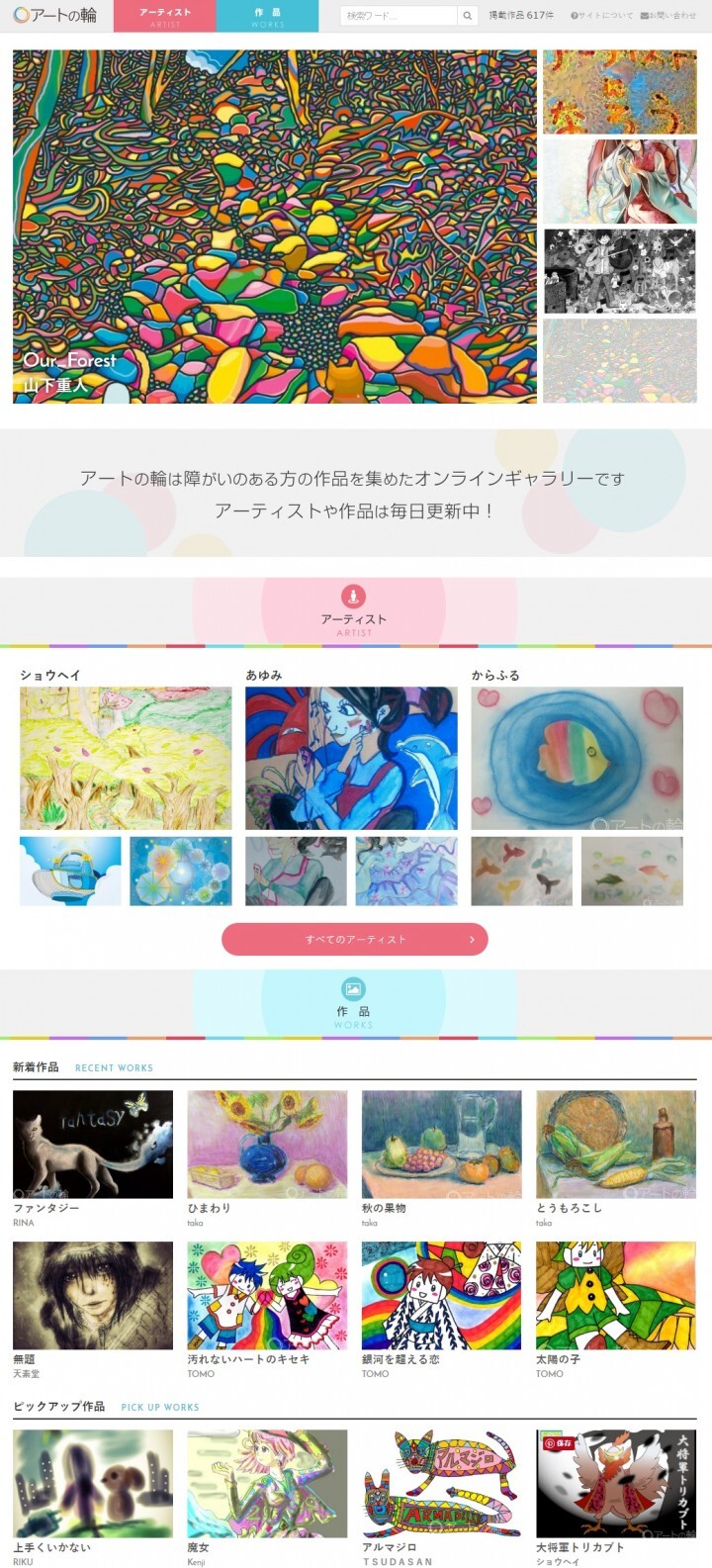
Task: Switch to the 作品 WORKS tab
Action: (268, 15)
